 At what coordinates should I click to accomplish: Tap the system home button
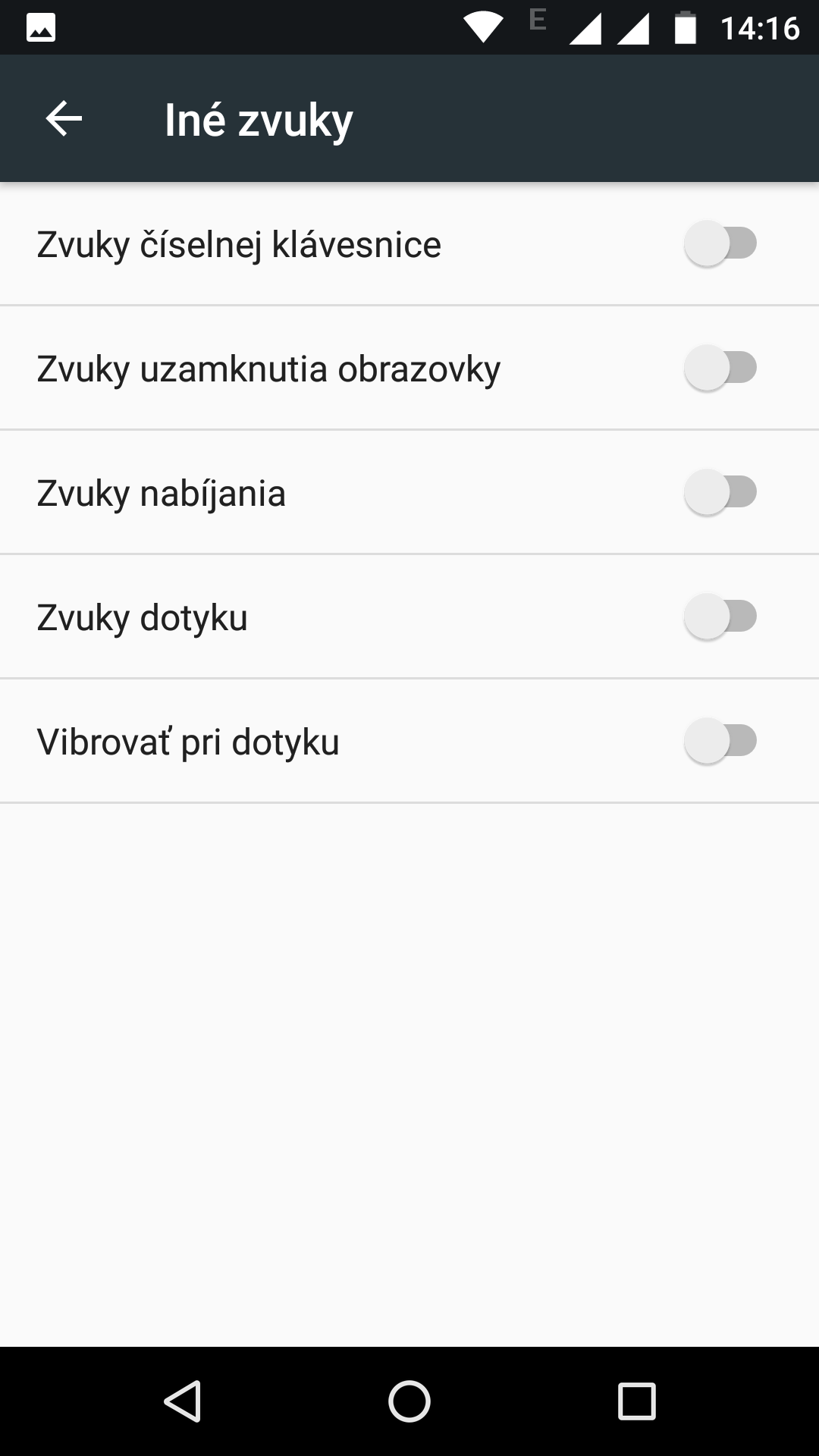(x=409, y=1401)
